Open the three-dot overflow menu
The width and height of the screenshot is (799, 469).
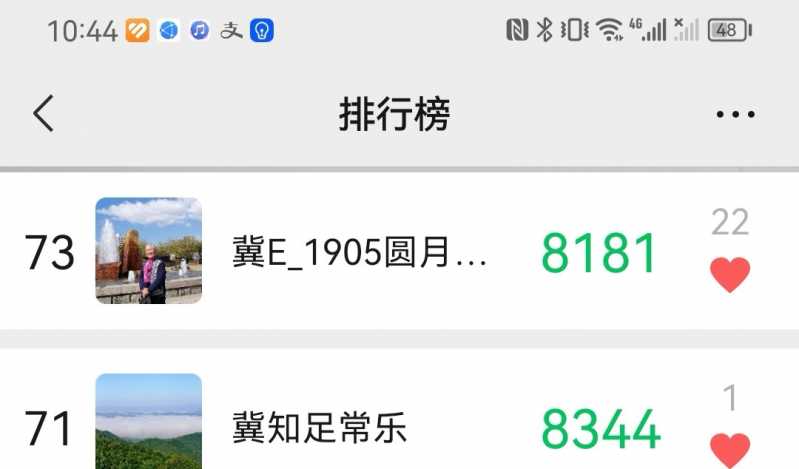click(735, 115)
